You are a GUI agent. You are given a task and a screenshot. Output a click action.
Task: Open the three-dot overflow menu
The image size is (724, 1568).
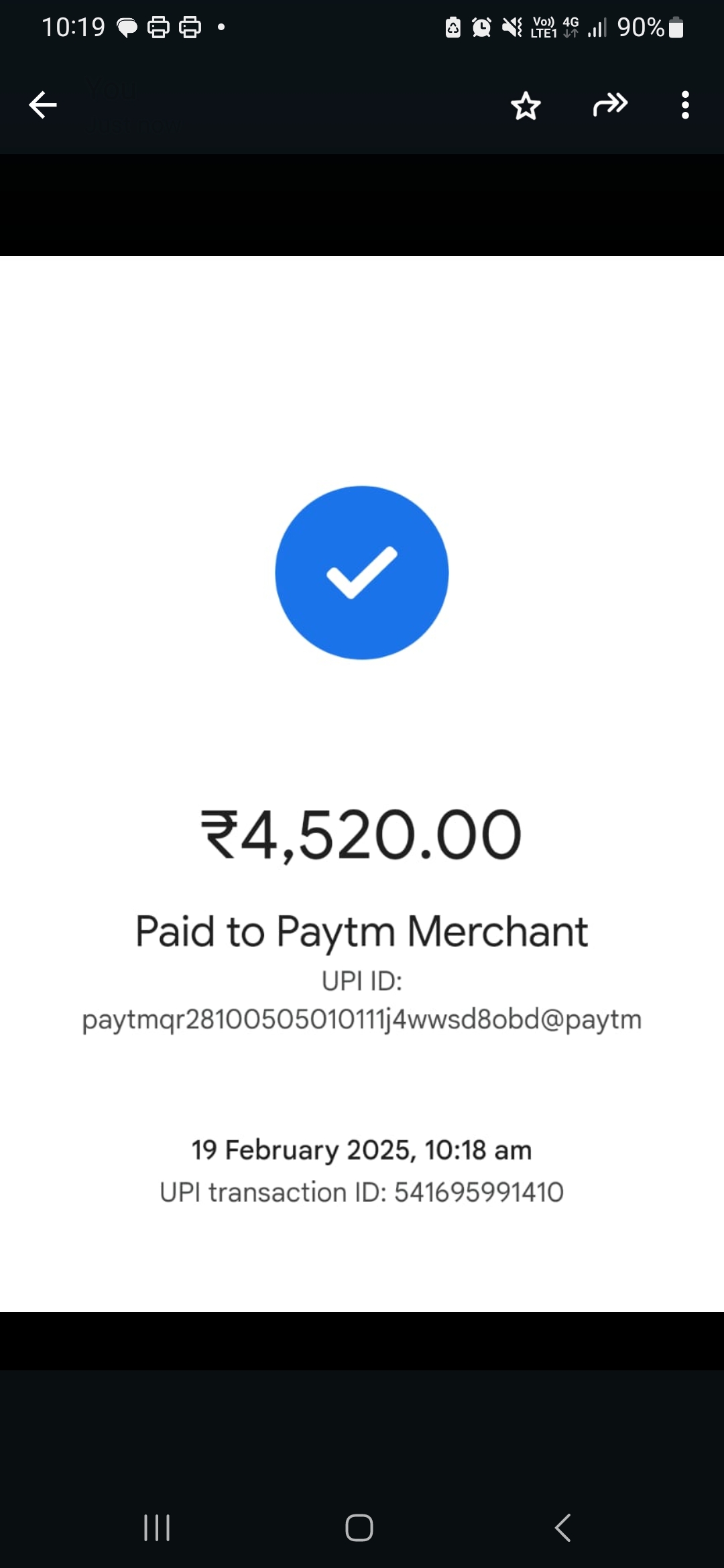click(684, 105)
